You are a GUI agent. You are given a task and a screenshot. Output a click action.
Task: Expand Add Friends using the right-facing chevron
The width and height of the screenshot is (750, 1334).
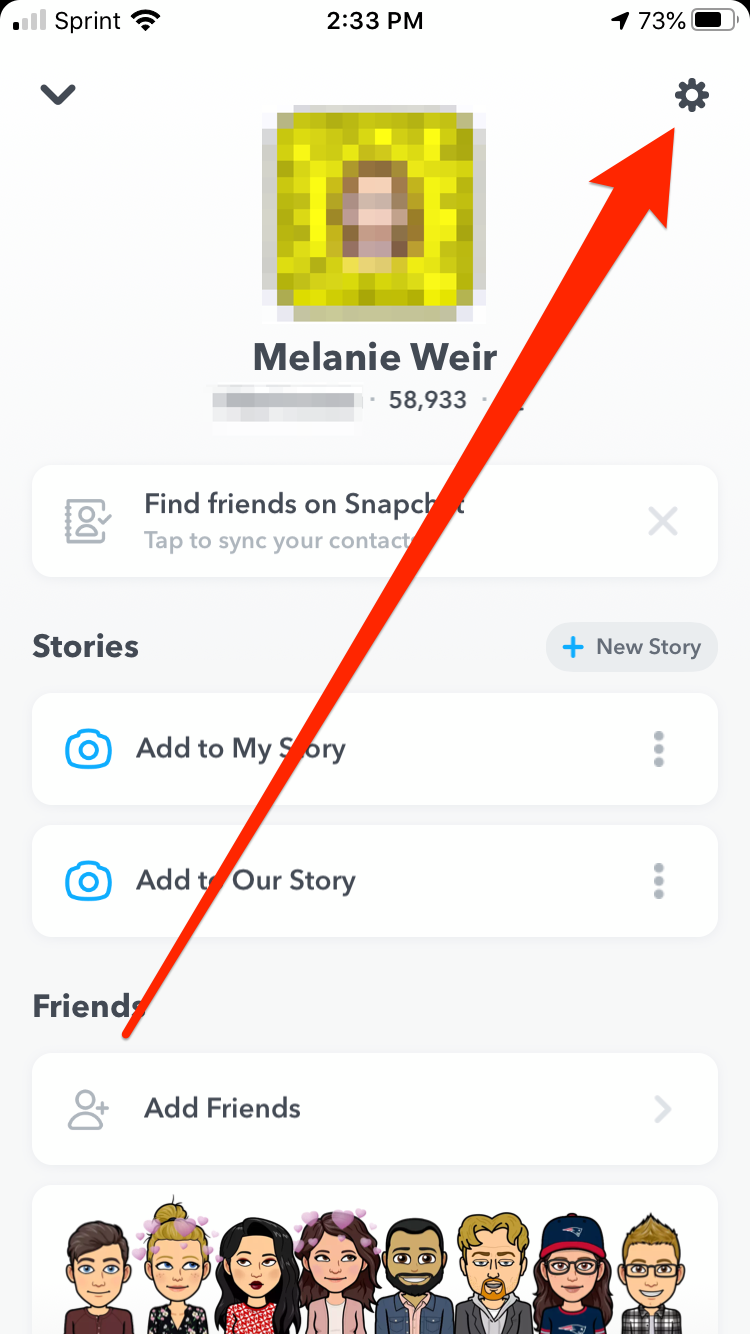662,1108
